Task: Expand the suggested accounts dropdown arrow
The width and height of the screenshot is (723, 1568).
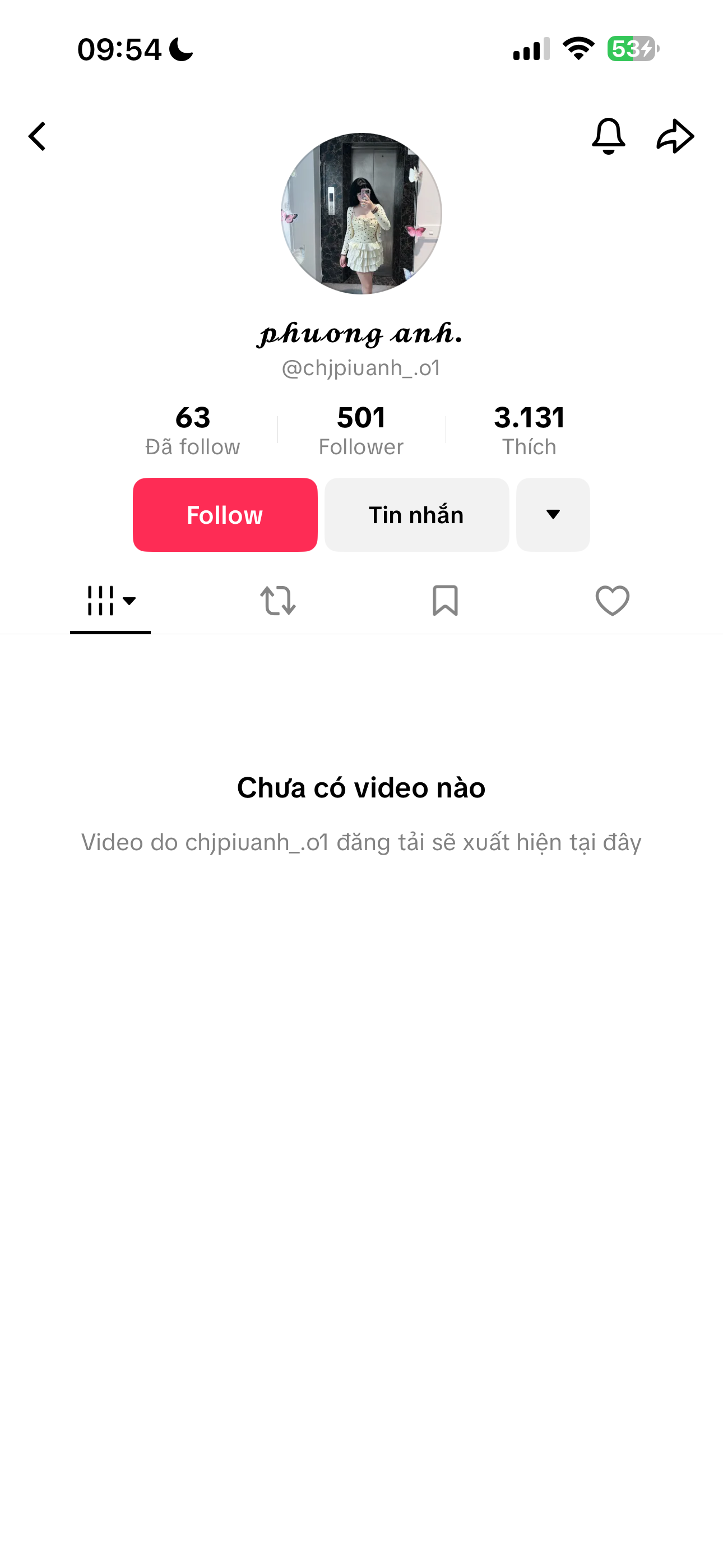Action: click(553, 515)
